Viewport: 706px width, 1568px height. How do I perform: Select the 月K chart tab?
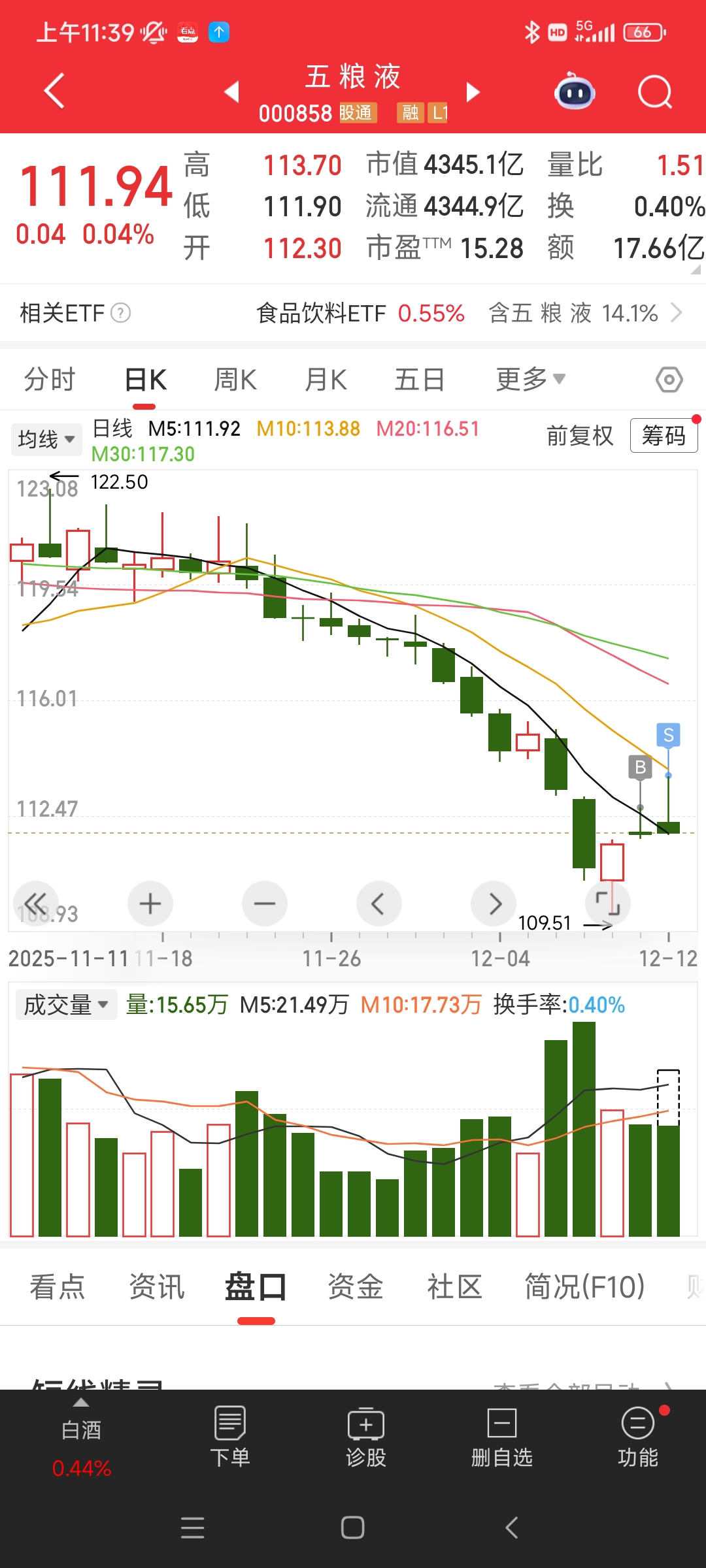tap(326, 380)
